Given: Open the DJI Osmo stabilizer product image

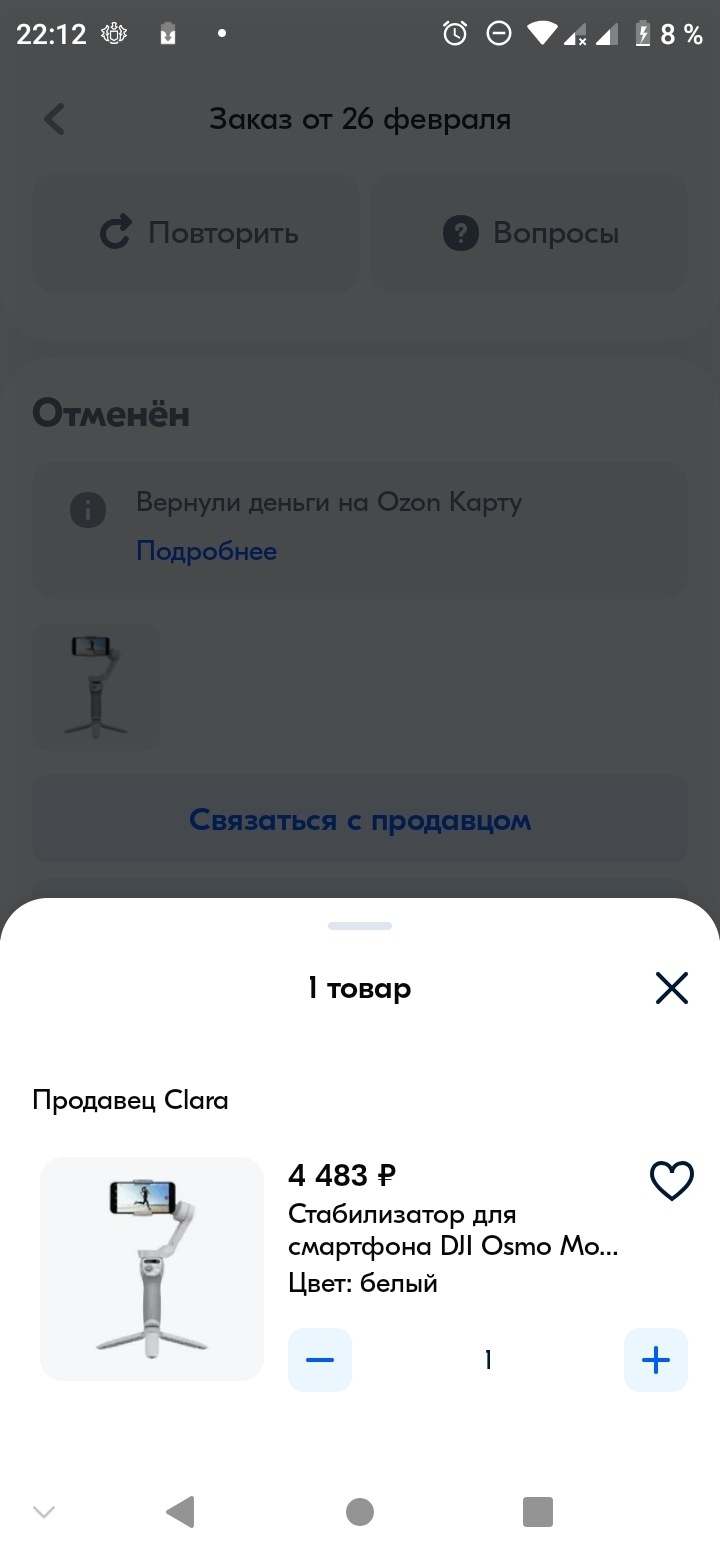Looking at the screenshot, I should pos(152,1269).
